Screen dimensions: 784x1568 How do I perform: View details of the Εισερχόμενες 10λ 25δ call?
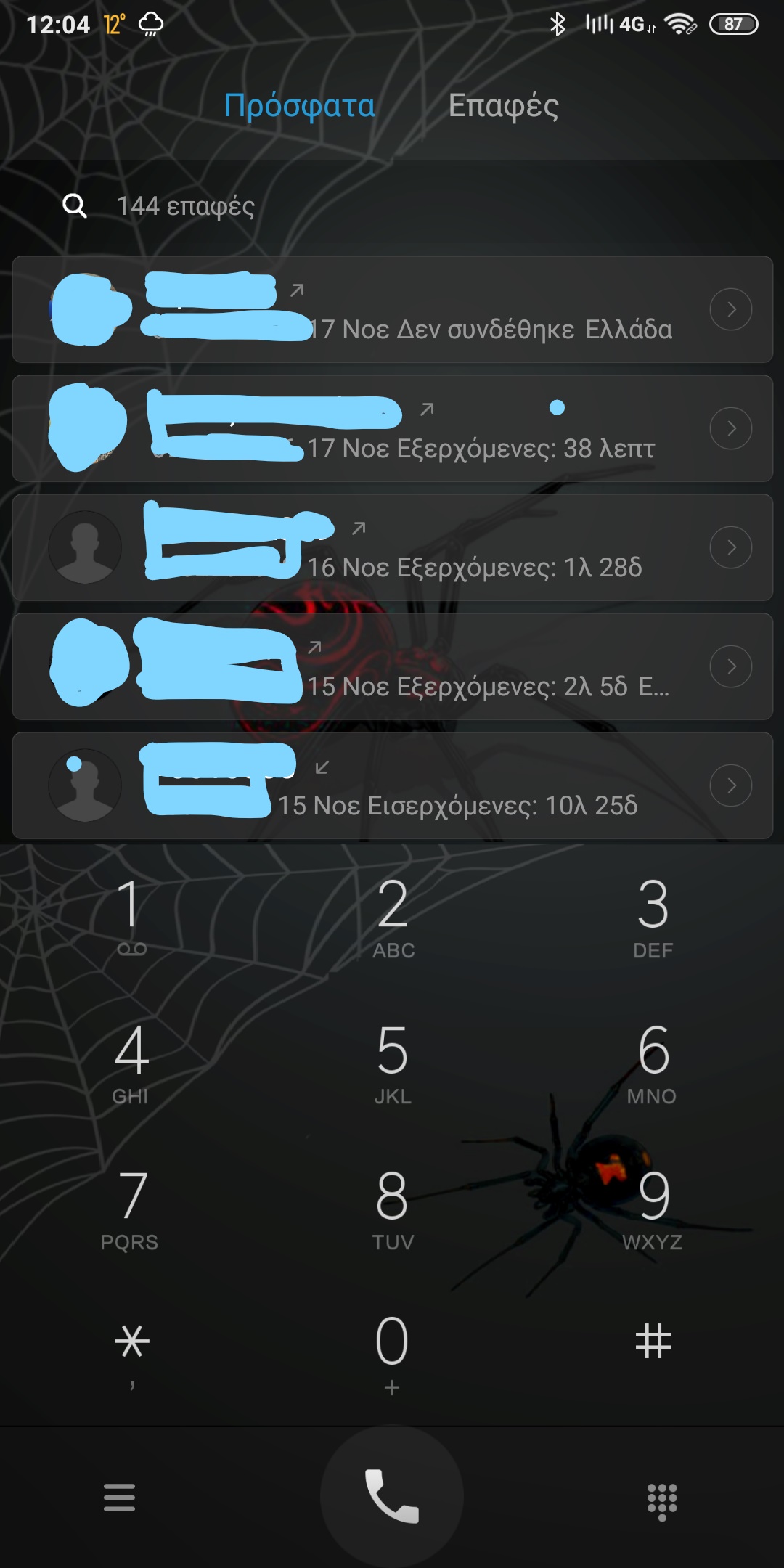click(x=730, y=786)
